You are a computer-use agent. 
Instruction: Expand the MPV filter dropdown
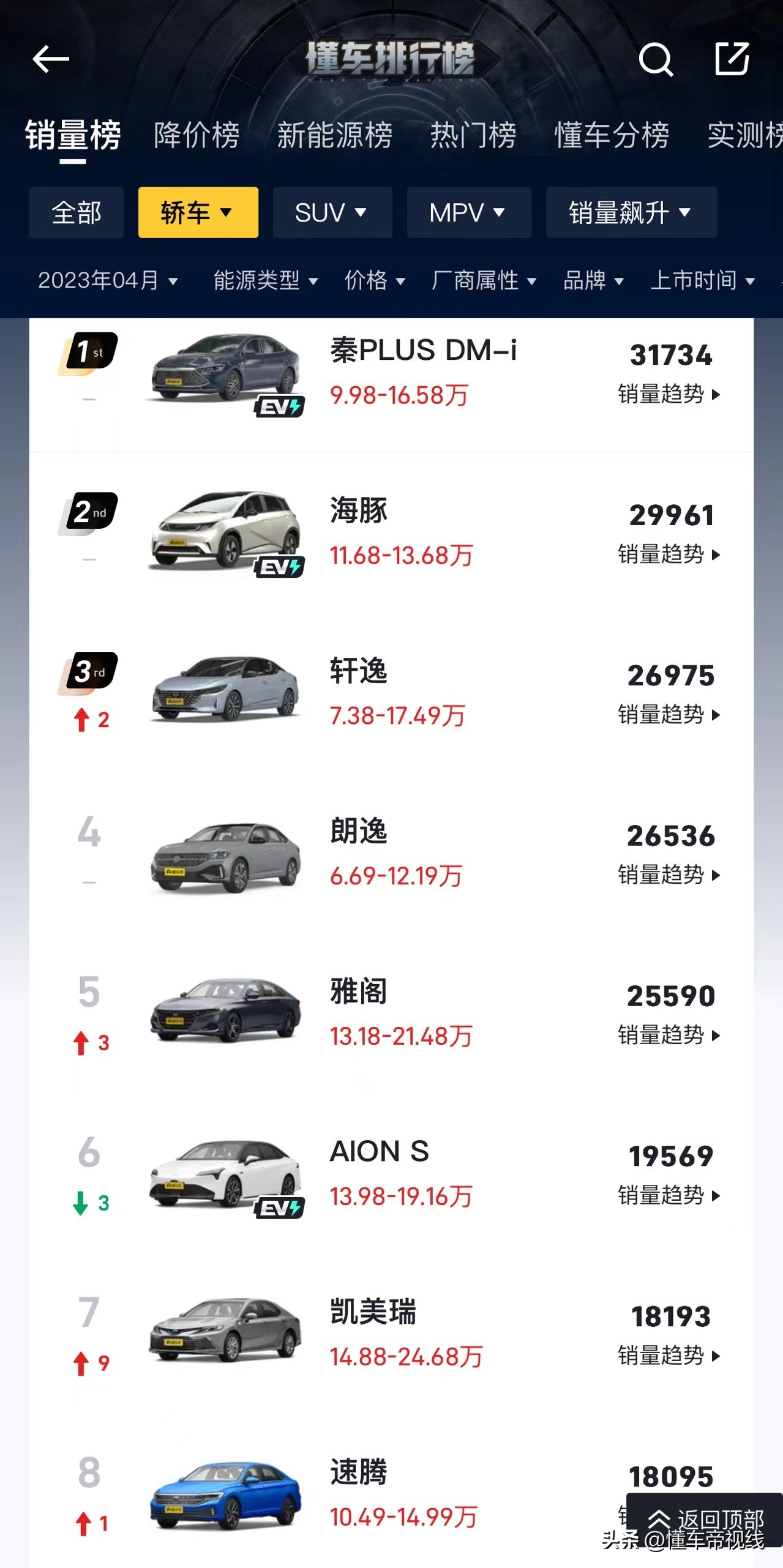468,212
